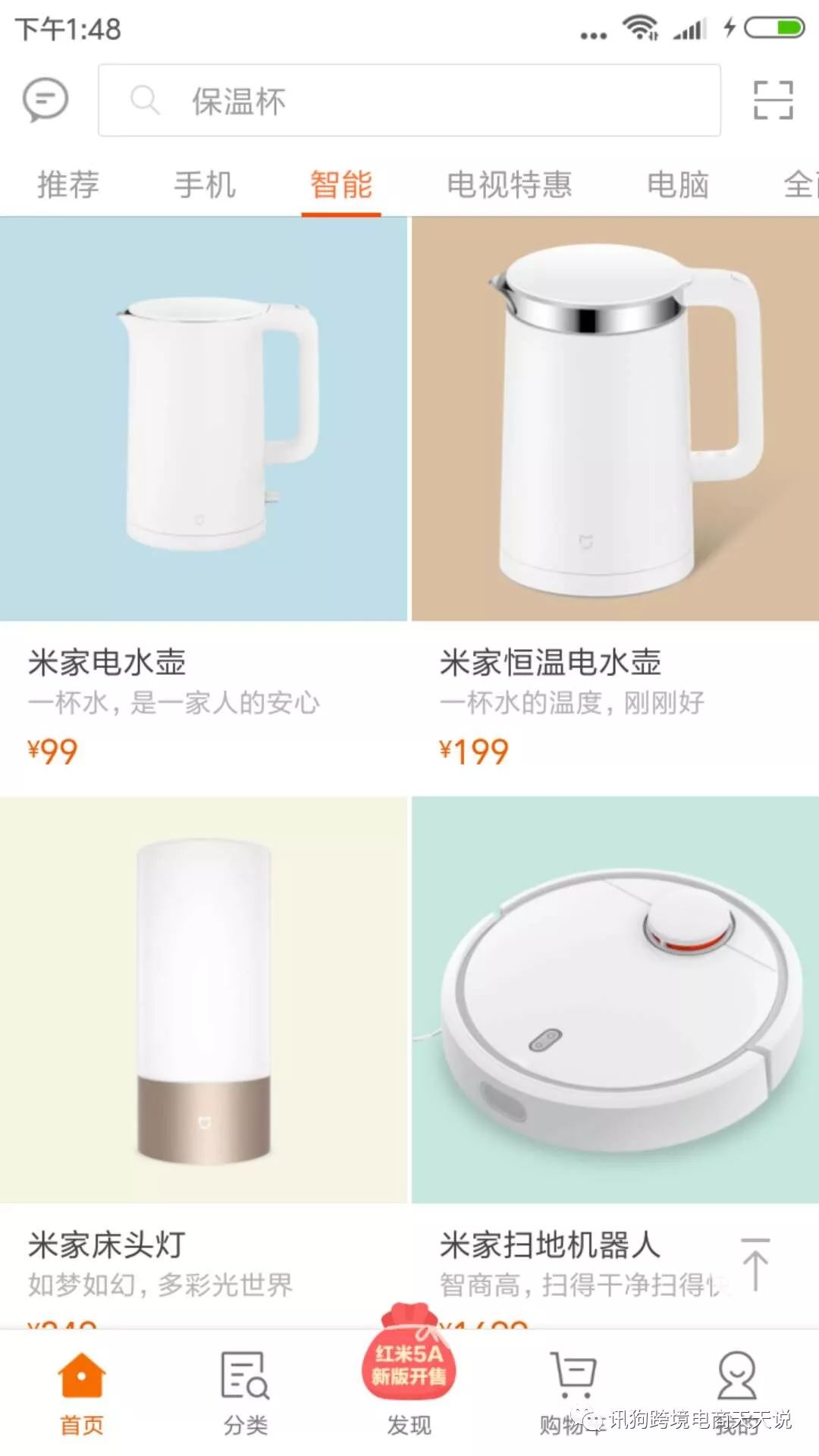Open the QR scan icon

coord(773,100)
